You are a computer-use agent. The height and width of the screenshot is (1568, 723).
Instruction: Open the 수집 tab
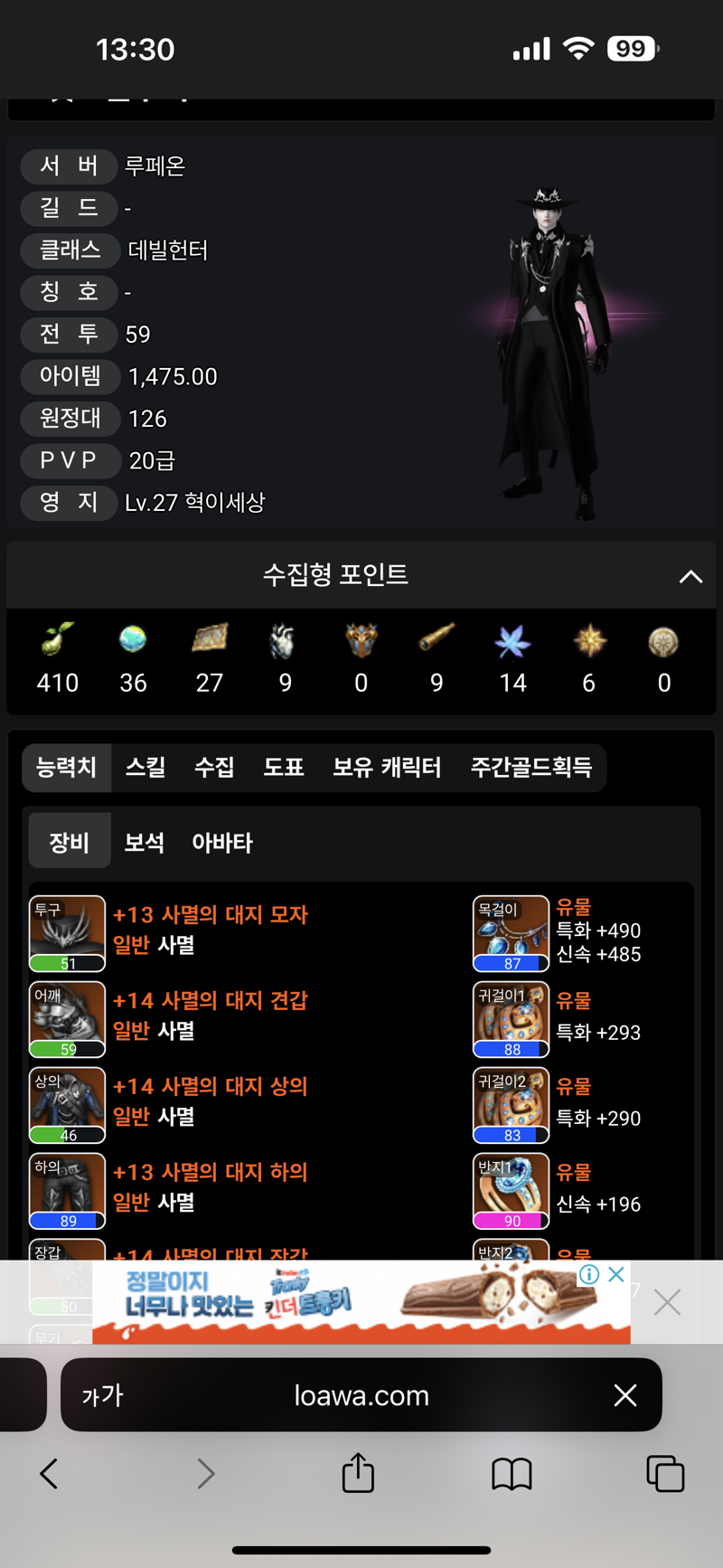pos(214,768)
